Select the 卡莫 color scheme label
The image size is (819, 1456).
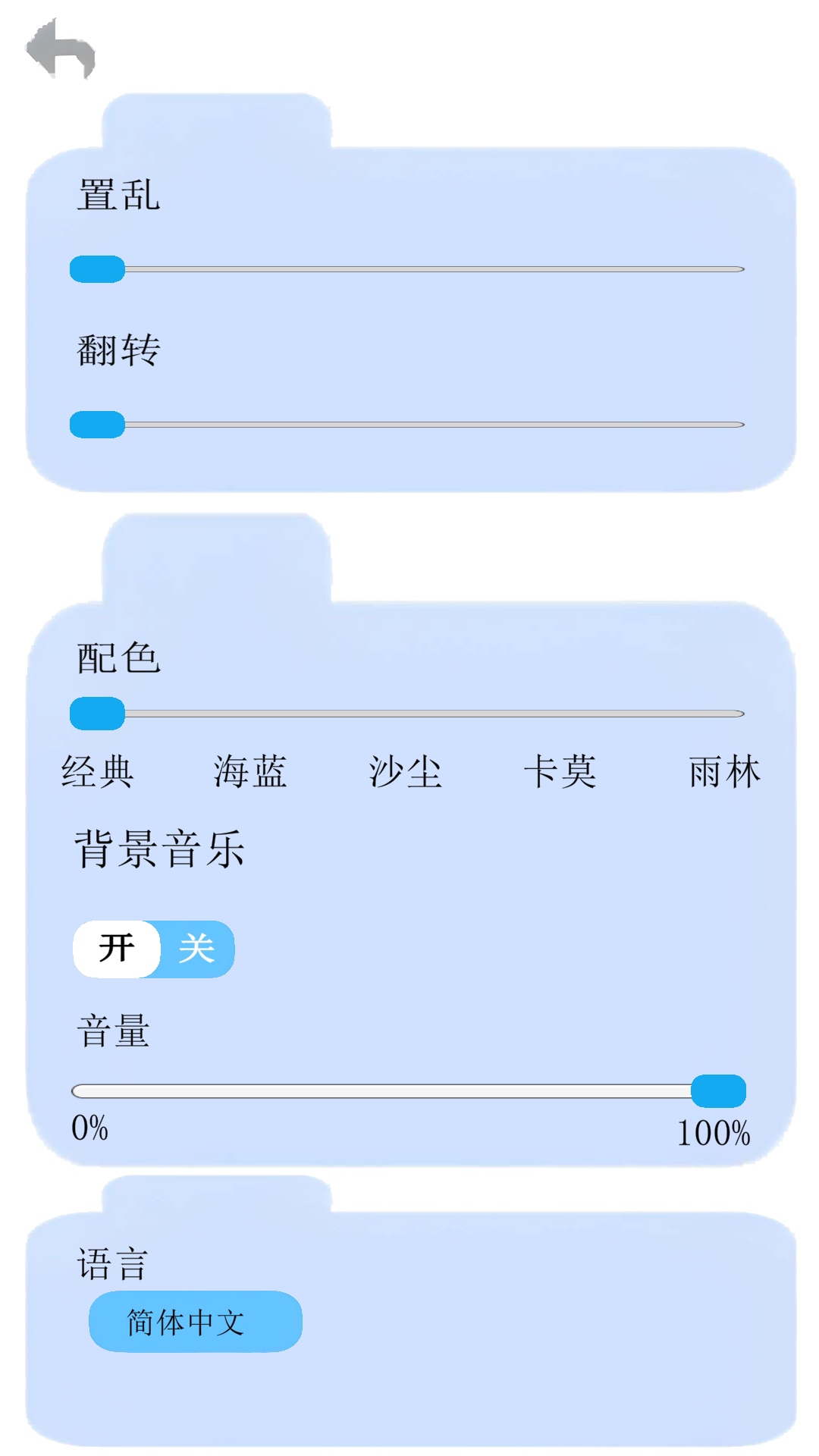coord(562,770)
